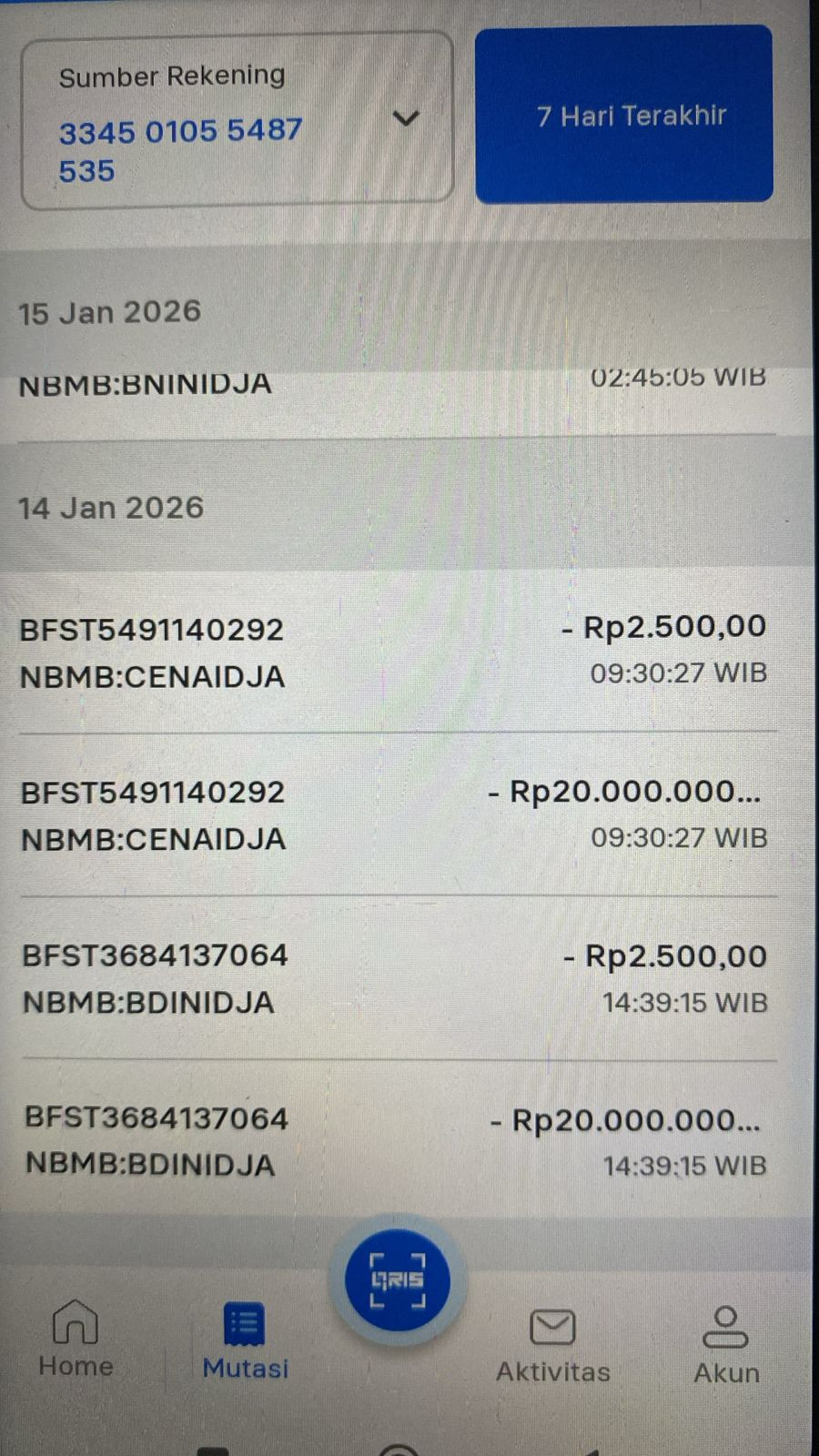Open the Akun tab
Viewport: 819px width, 1456px height.
[725, 1343]
